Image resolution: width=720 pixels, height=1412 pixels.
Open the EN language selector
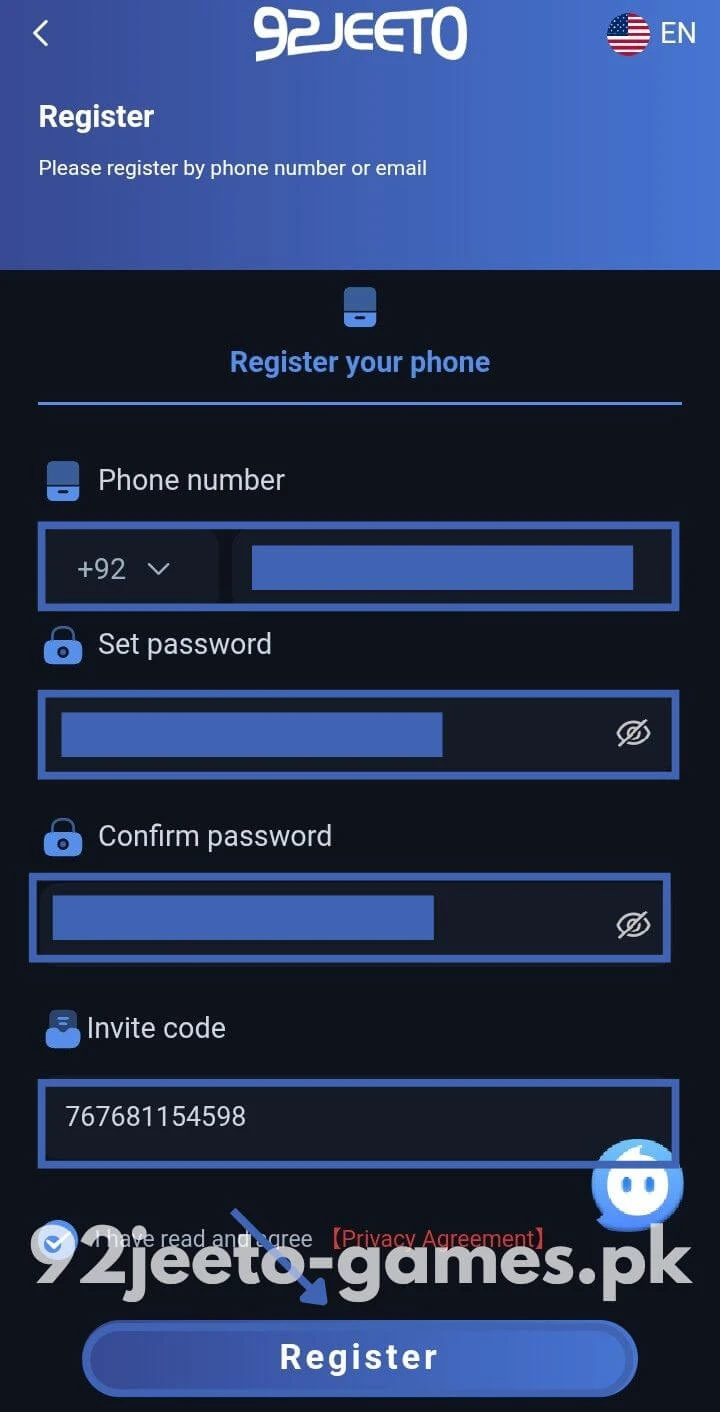coord(651,34)
